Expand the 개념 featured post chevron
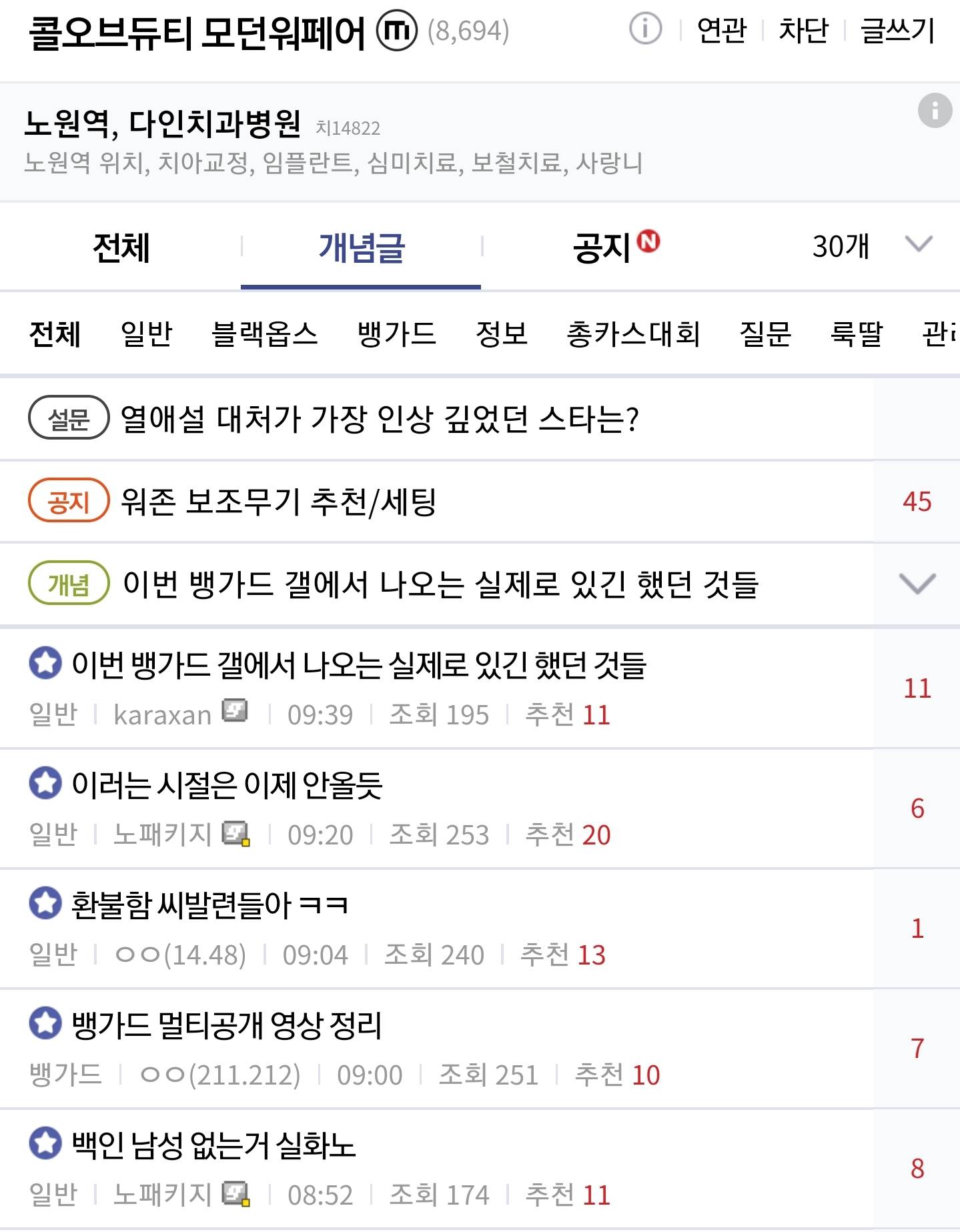The width and height of the screenshot is (960, 1232). [x=917, y=584]
